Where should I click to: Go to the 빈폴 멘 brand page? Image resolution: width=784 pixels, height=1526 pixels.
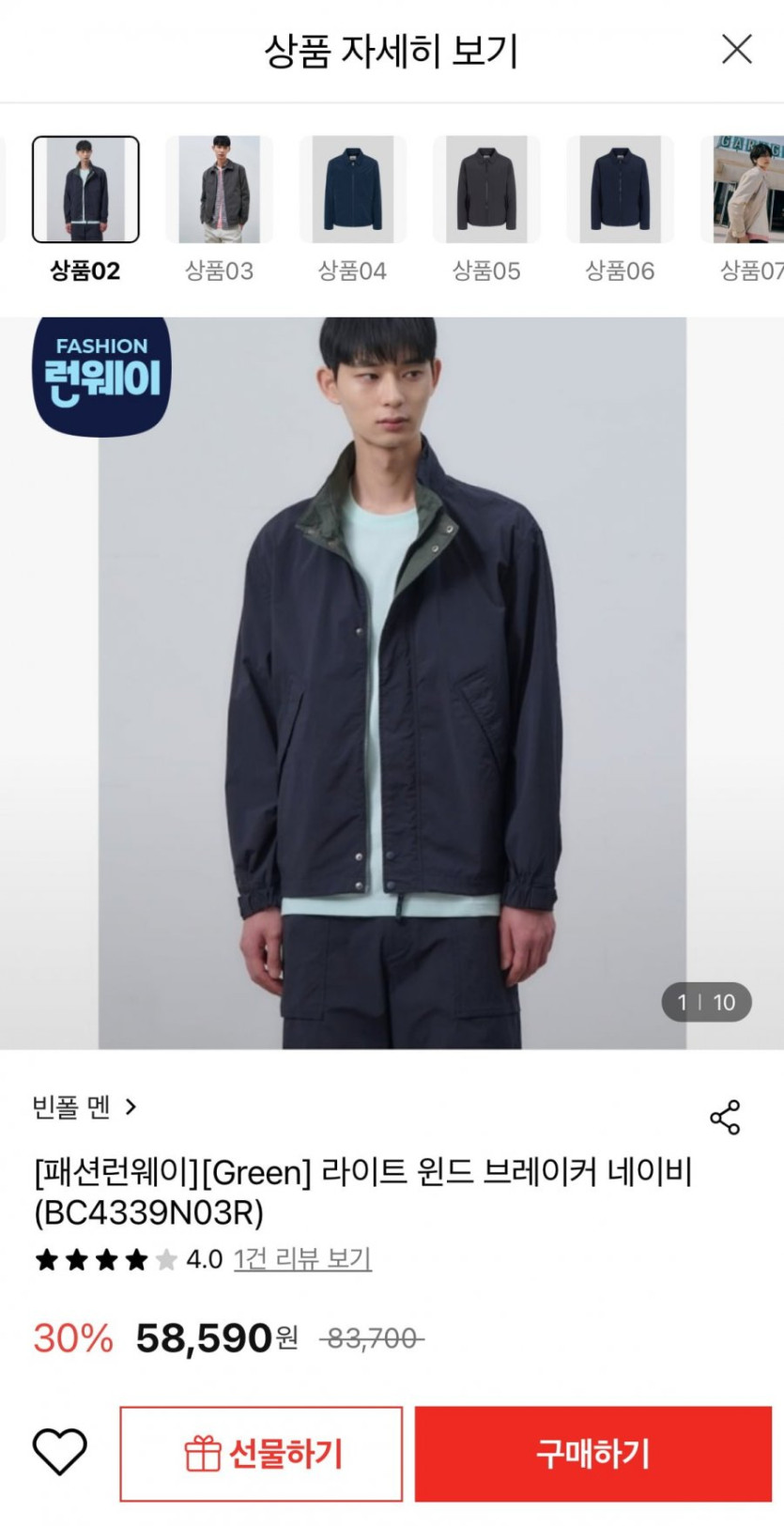[85, 1107]
